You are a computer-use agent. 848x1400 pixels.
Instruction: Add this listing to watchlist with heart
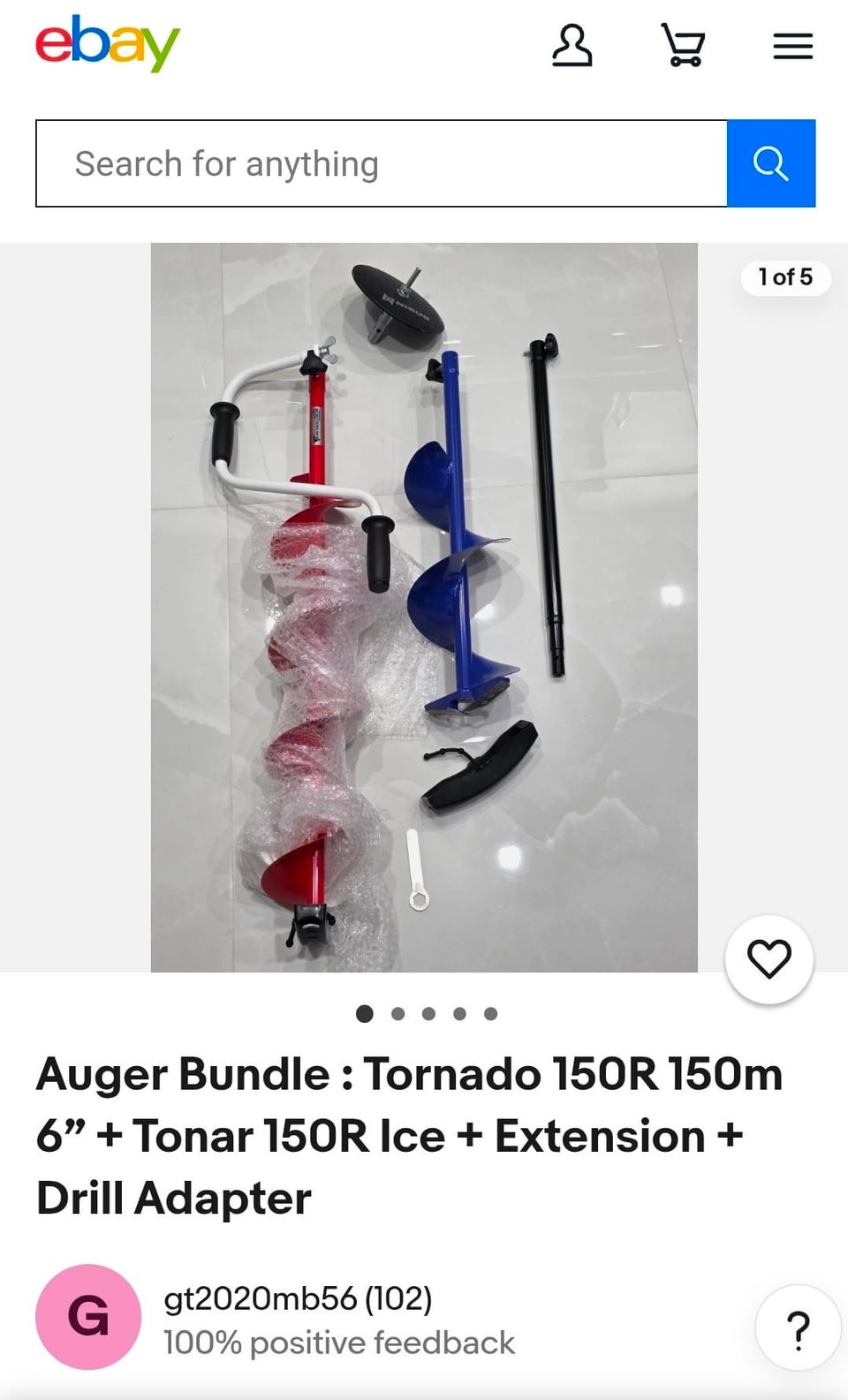tap(768, 959)
